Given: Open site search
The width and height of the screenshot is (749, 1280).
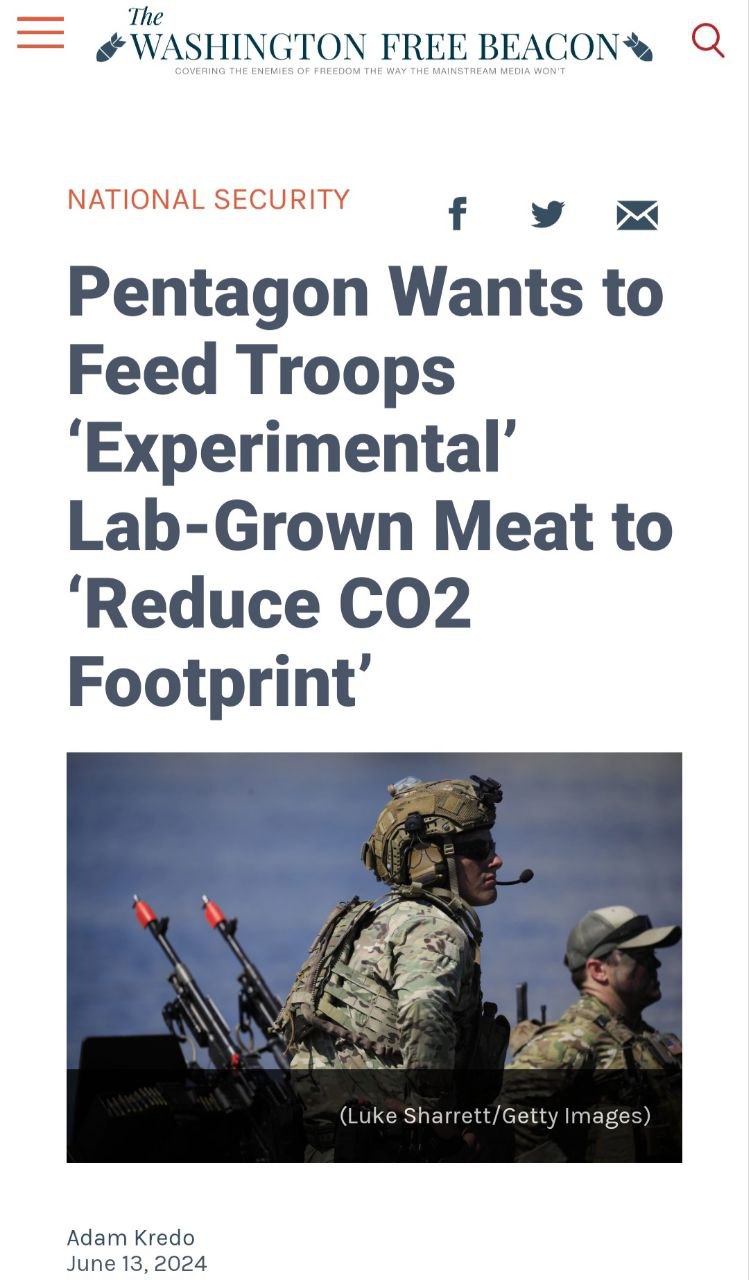Looking at the screenshot, I should coord(708,40).
